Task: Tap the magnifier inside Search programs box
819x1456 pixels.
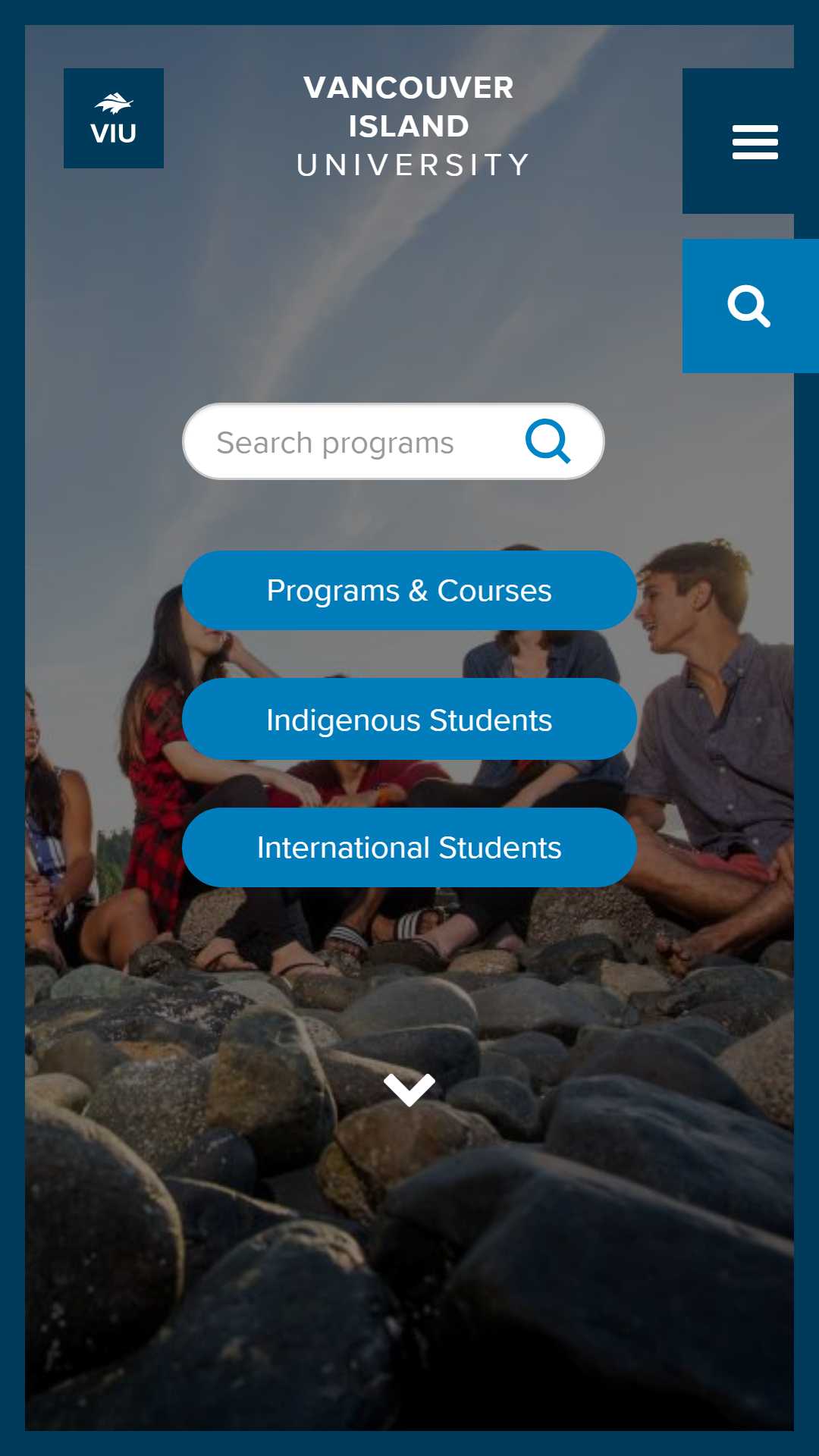Action: click(x=548, y=441)
